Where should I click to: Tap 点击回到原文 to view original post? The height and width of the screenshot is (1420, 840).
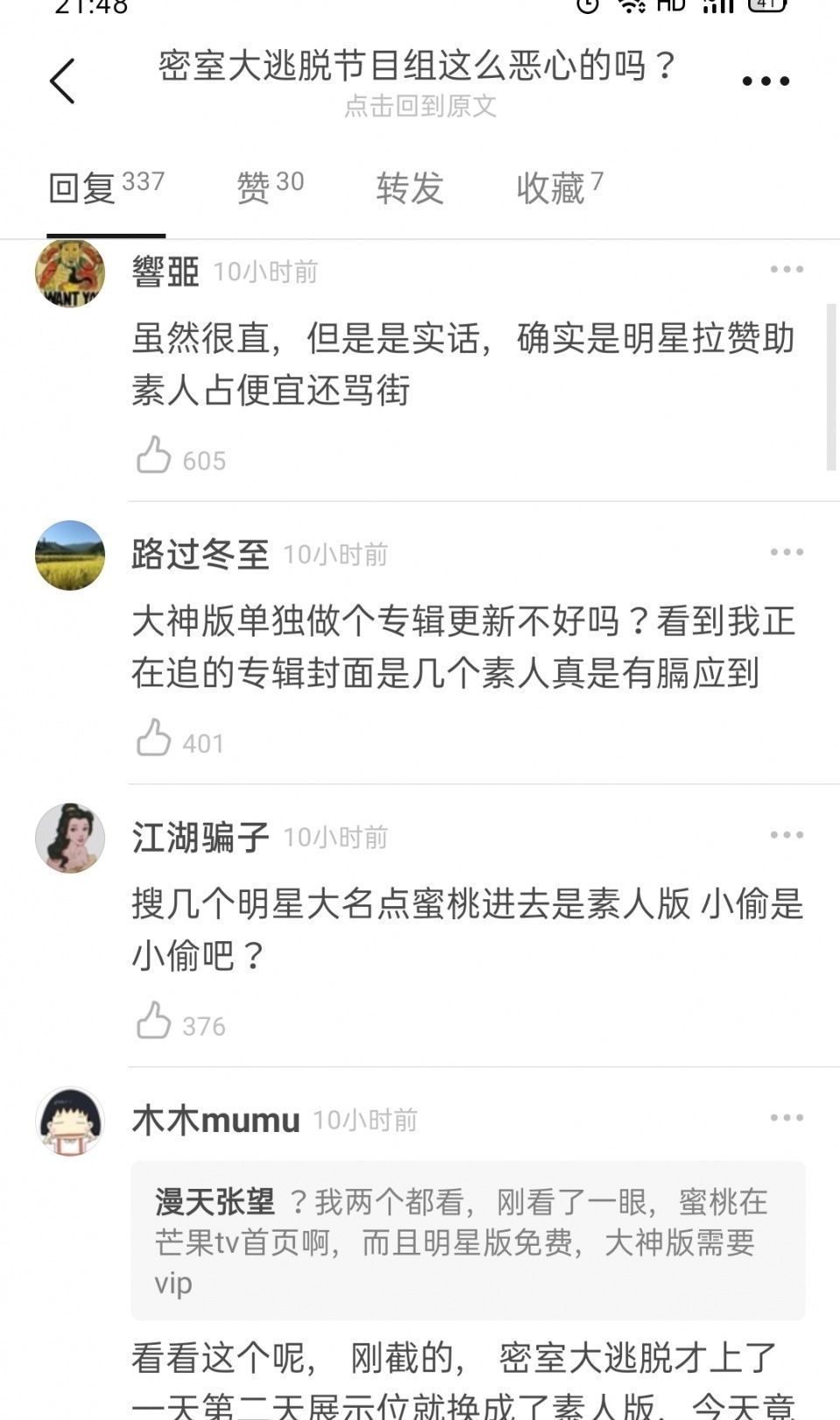coord(420,106)
